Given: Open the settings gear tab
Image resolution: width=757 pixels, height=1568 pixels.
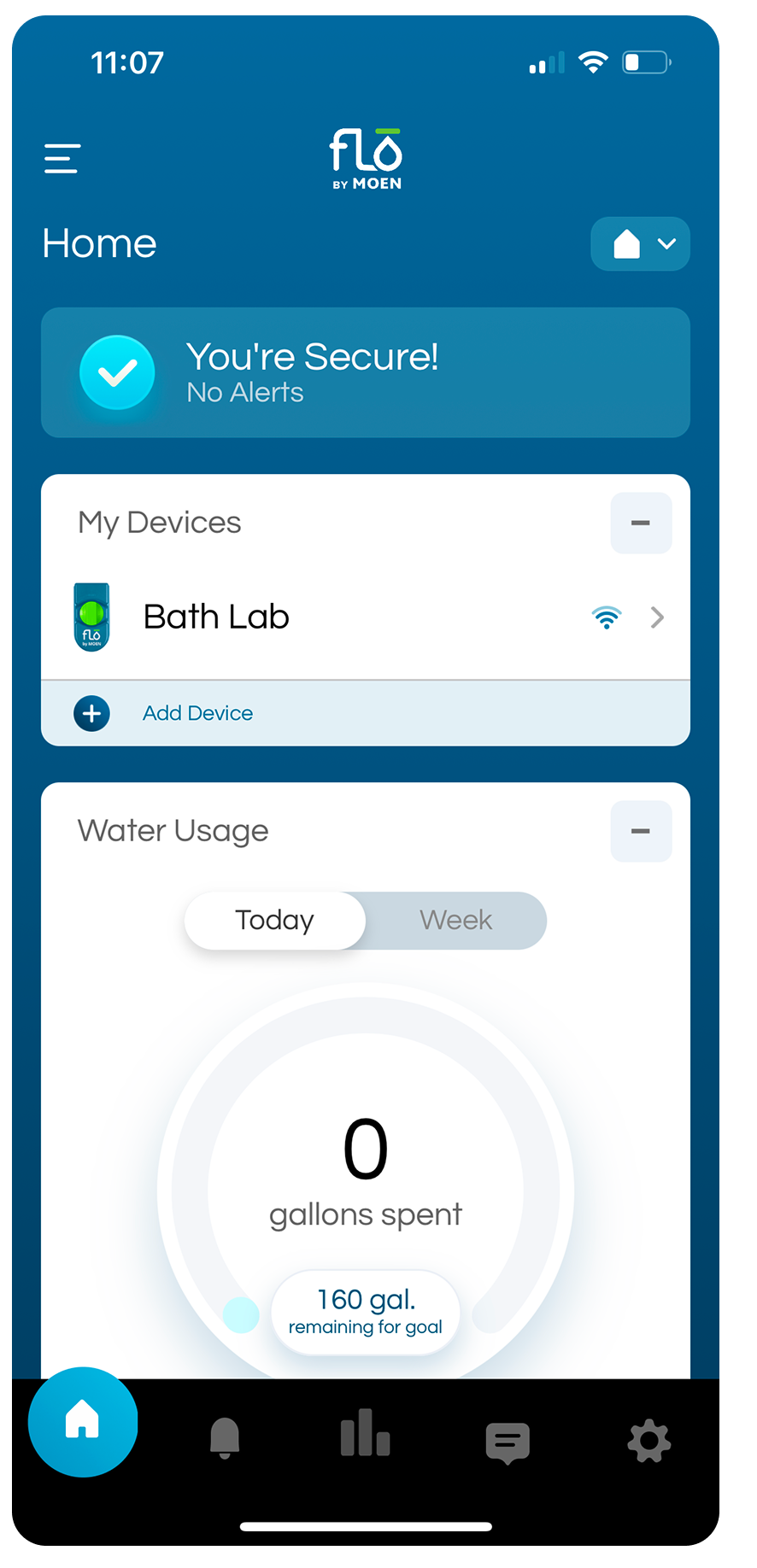Looking at the screenshot, I should tap(649, 1441).
